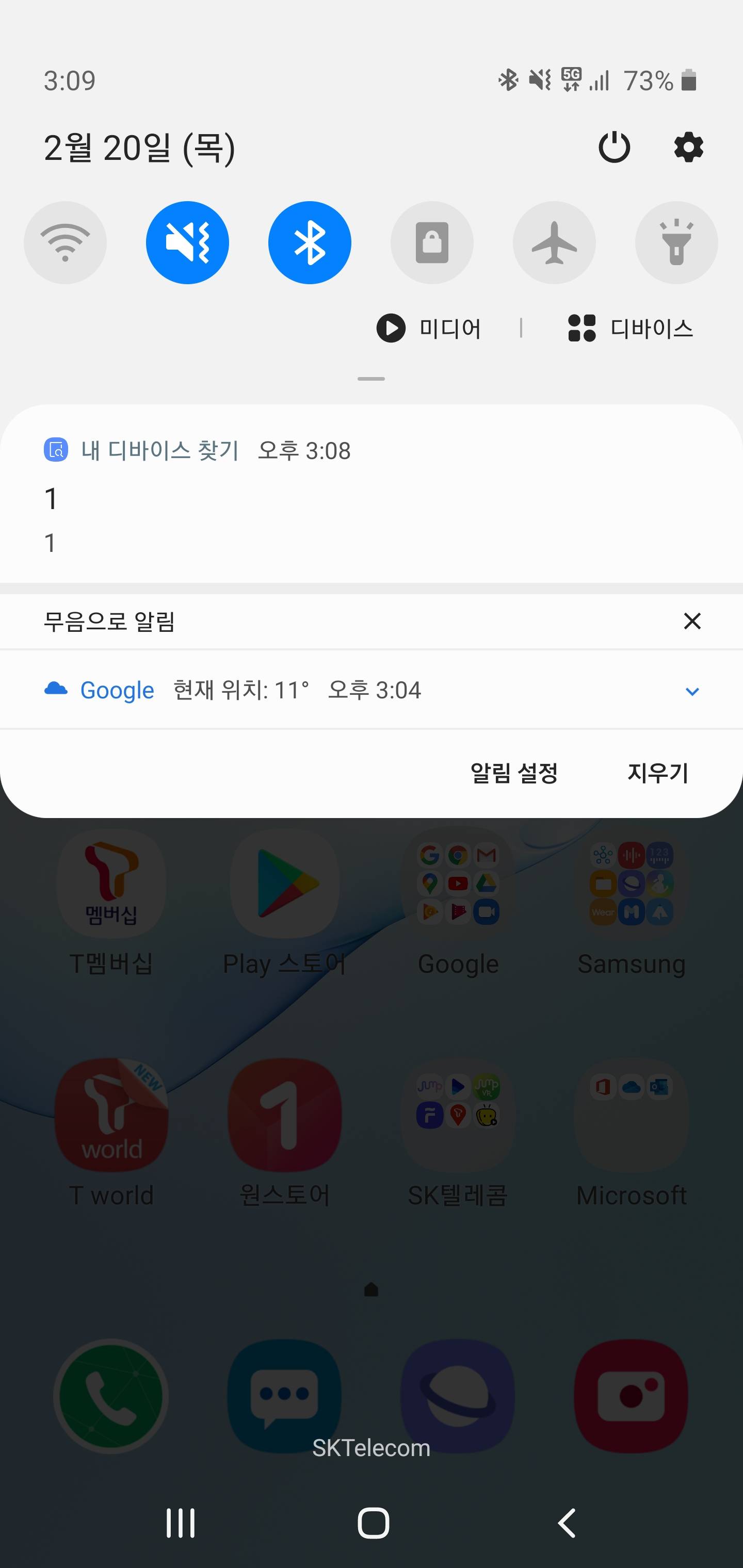Go to the home screen

(373, 1523)
